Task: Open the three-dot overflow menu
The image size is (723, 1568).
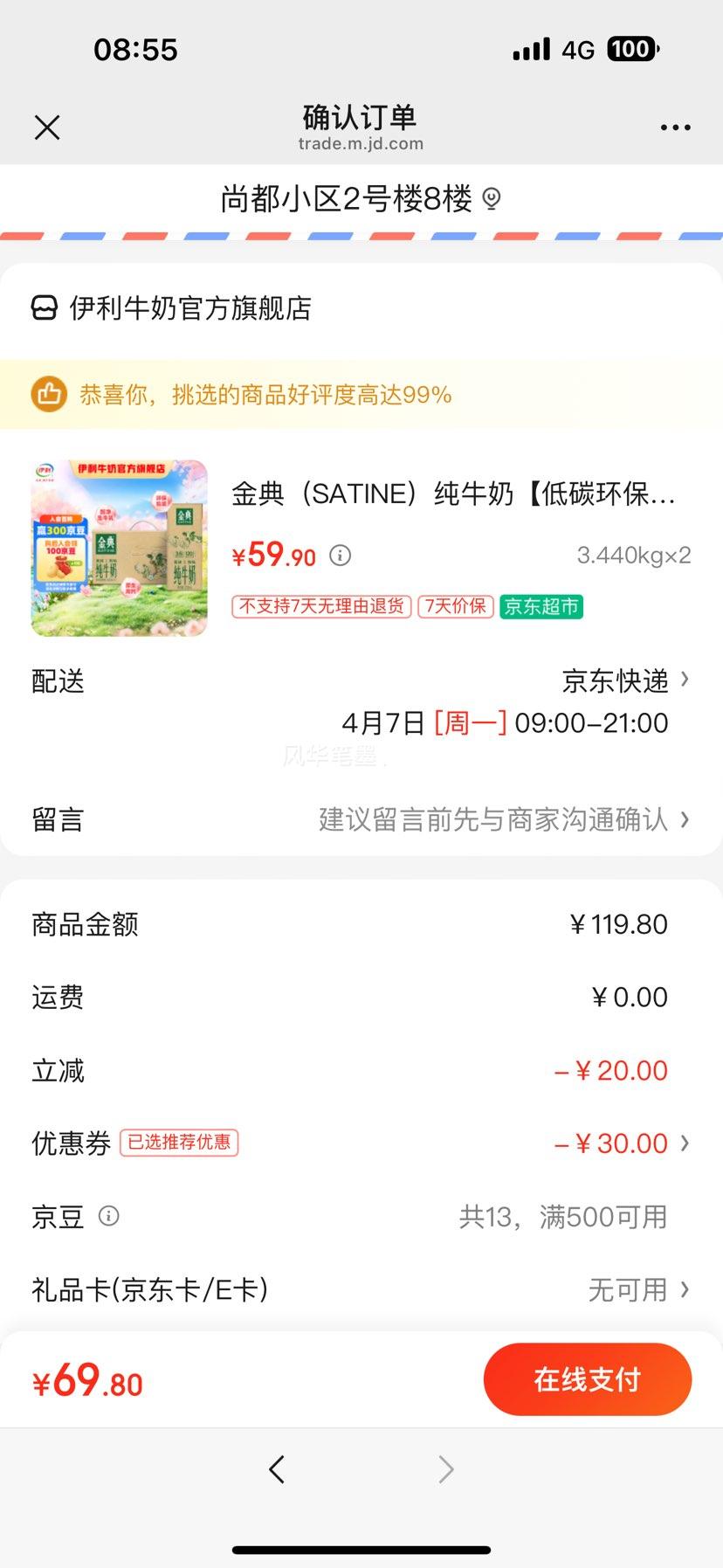Action: click(x=675, y=128)
